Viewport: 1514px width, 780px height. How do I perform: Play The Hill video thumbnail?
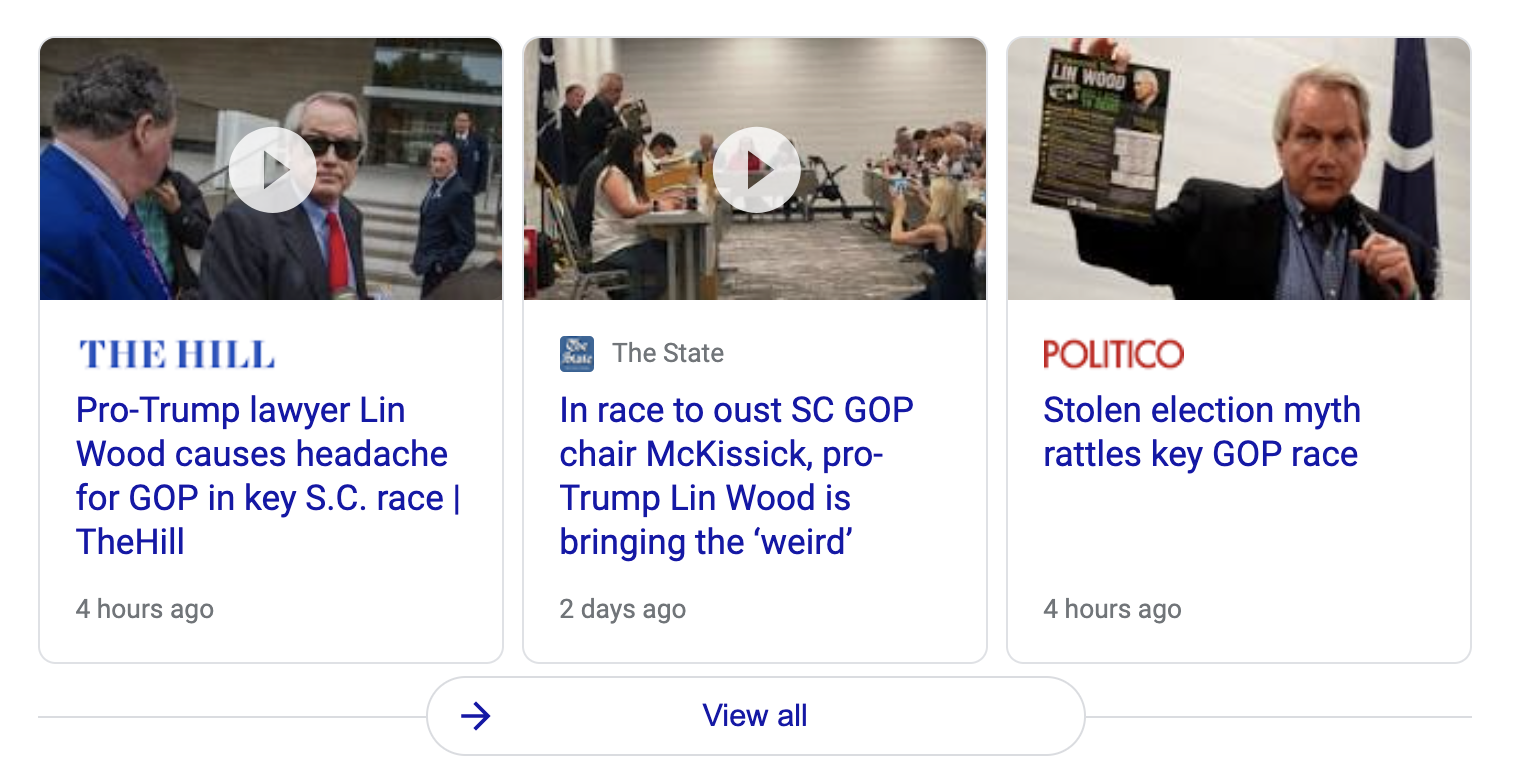(x=272, y=170)
